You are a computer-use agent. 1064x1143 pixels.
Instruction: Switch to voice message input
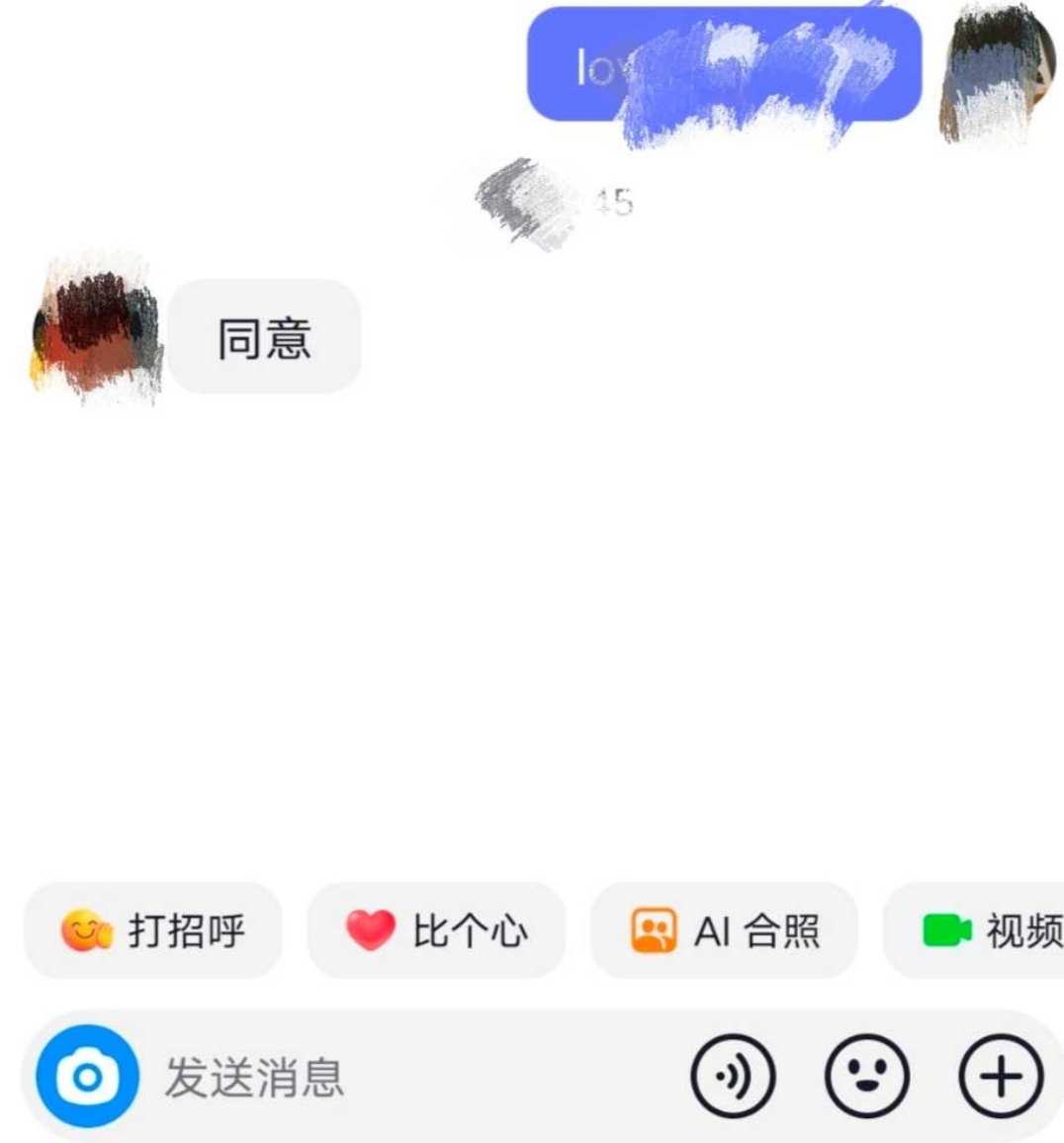click(x=733, y=1077)
